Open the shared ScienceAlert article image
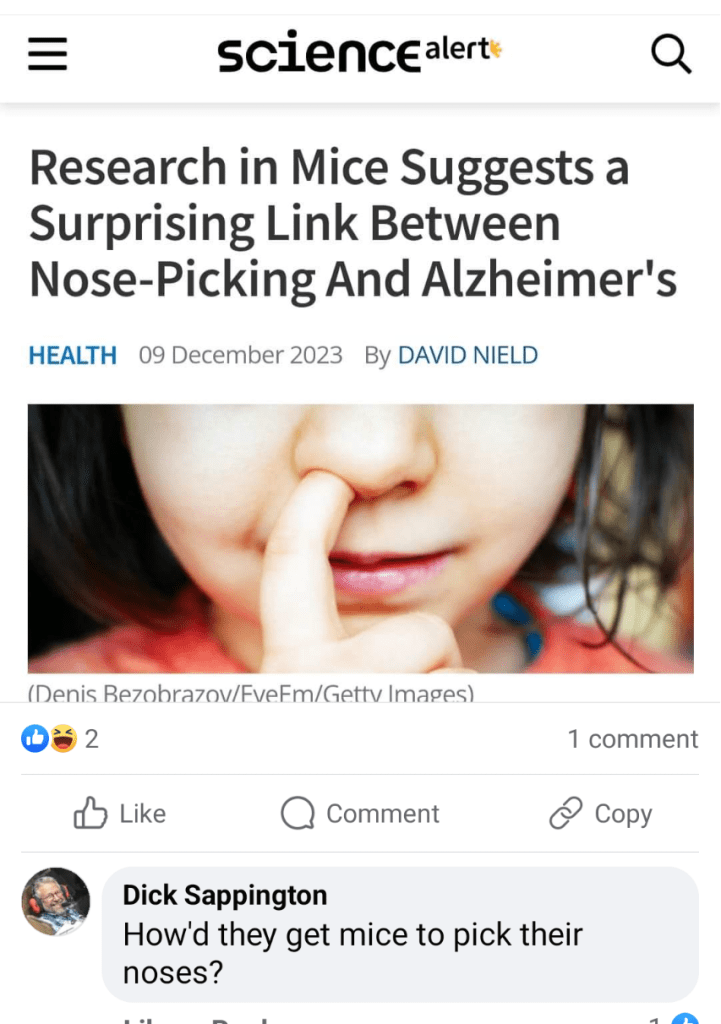The width and height of the screenshot is (721, 1024). pyautogui.click(x=360, y=537)
